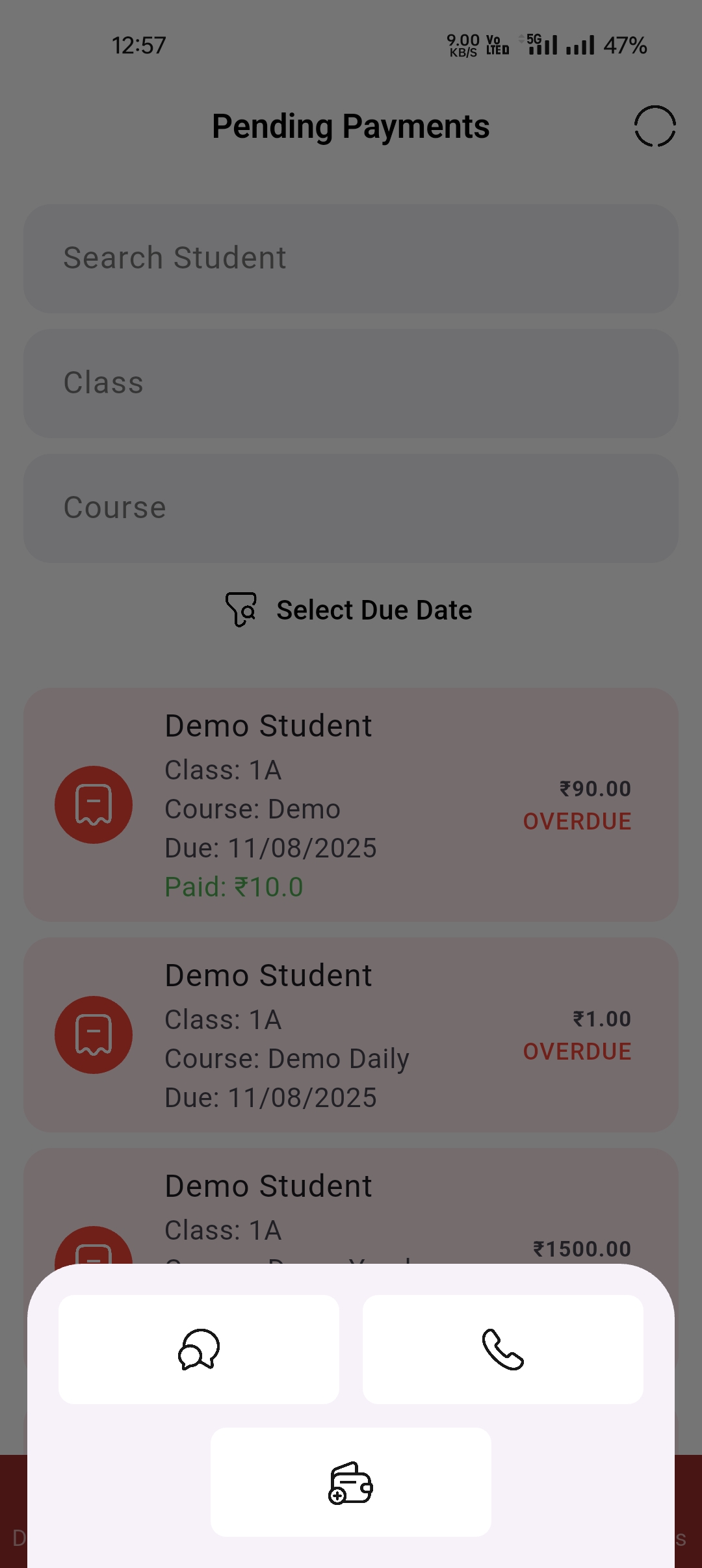Tap the Search Student field
702x1568 pixels.
351,258
